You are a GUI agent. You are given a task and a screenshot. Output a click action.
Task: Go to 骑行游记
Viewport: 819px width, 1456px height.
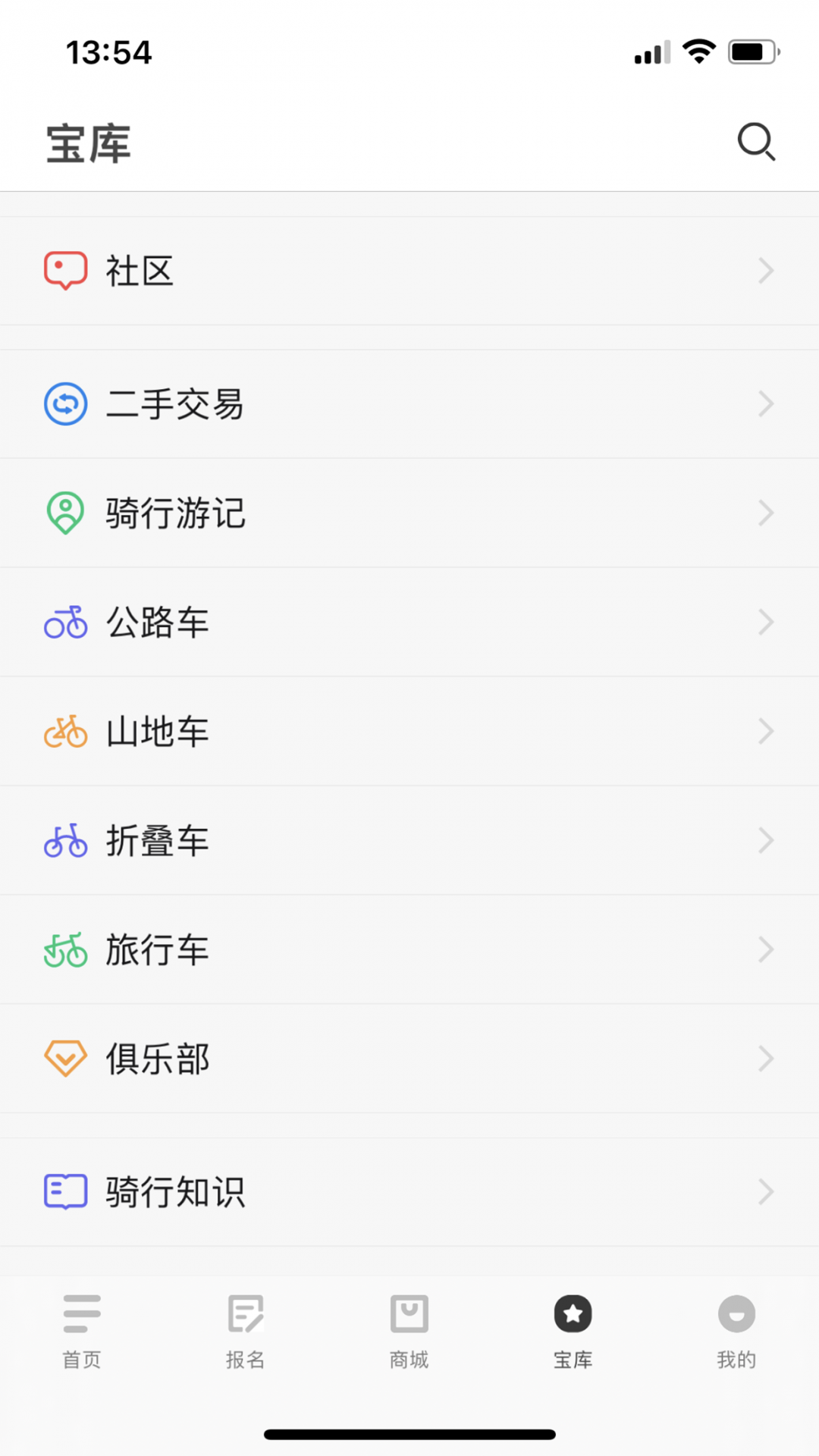pos(409,513)
